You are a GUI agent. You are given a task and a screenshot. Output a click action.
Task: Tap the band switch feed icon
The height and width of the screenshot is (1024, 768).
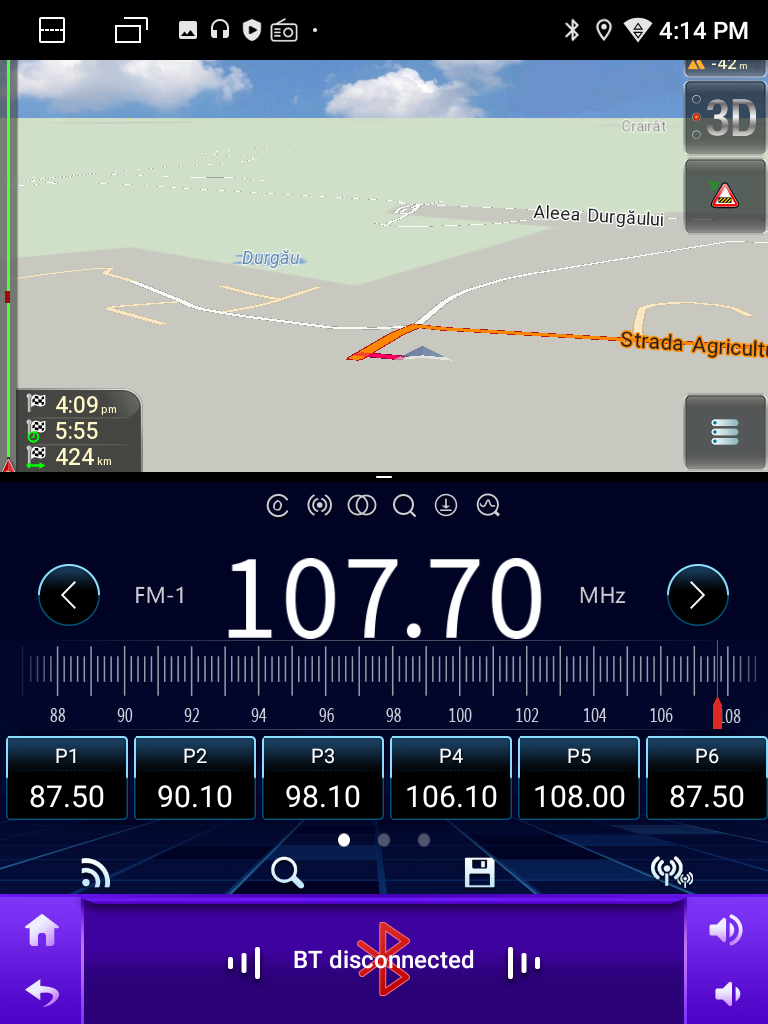96,873
